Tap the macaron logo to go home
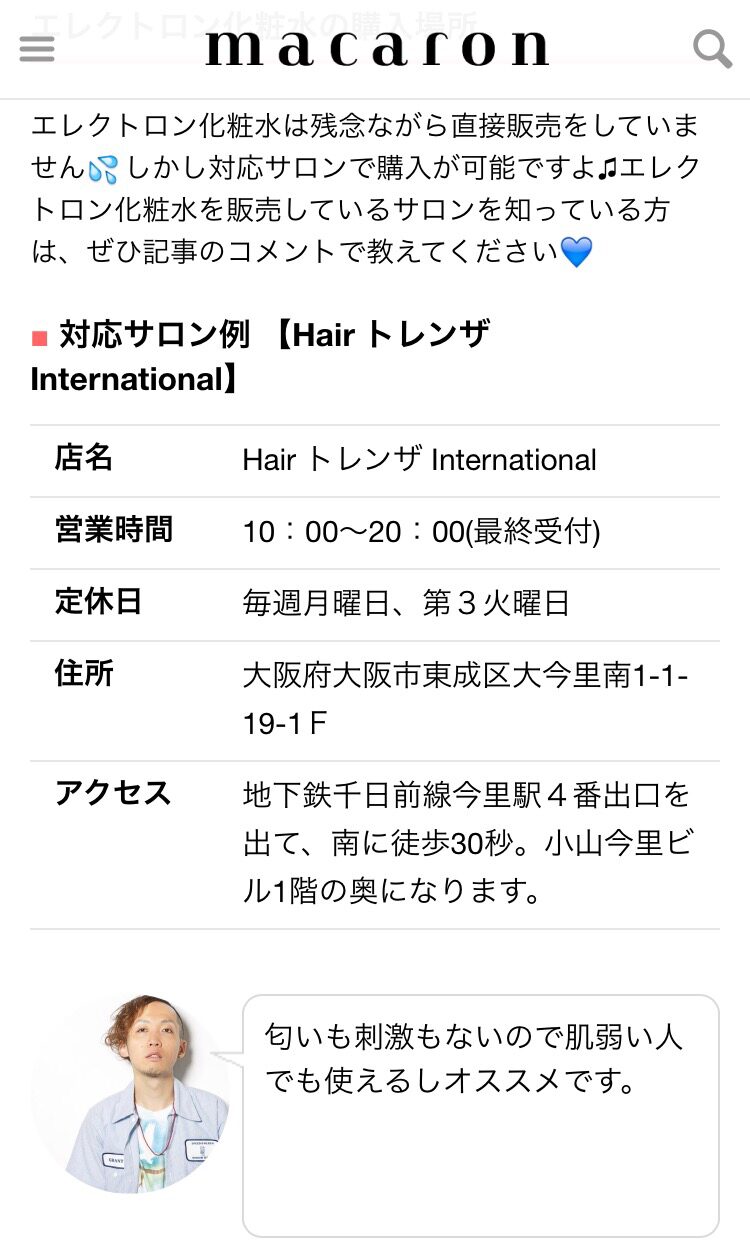 [377, 48]
